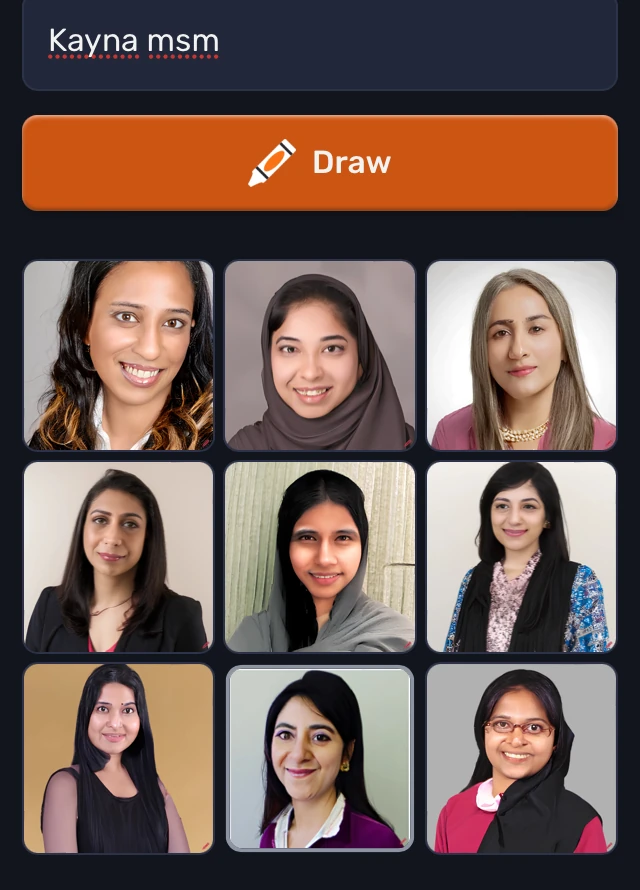Open the image with the brown hijab
This screenshot has height=890, width=640.
[x=320, y=355]
